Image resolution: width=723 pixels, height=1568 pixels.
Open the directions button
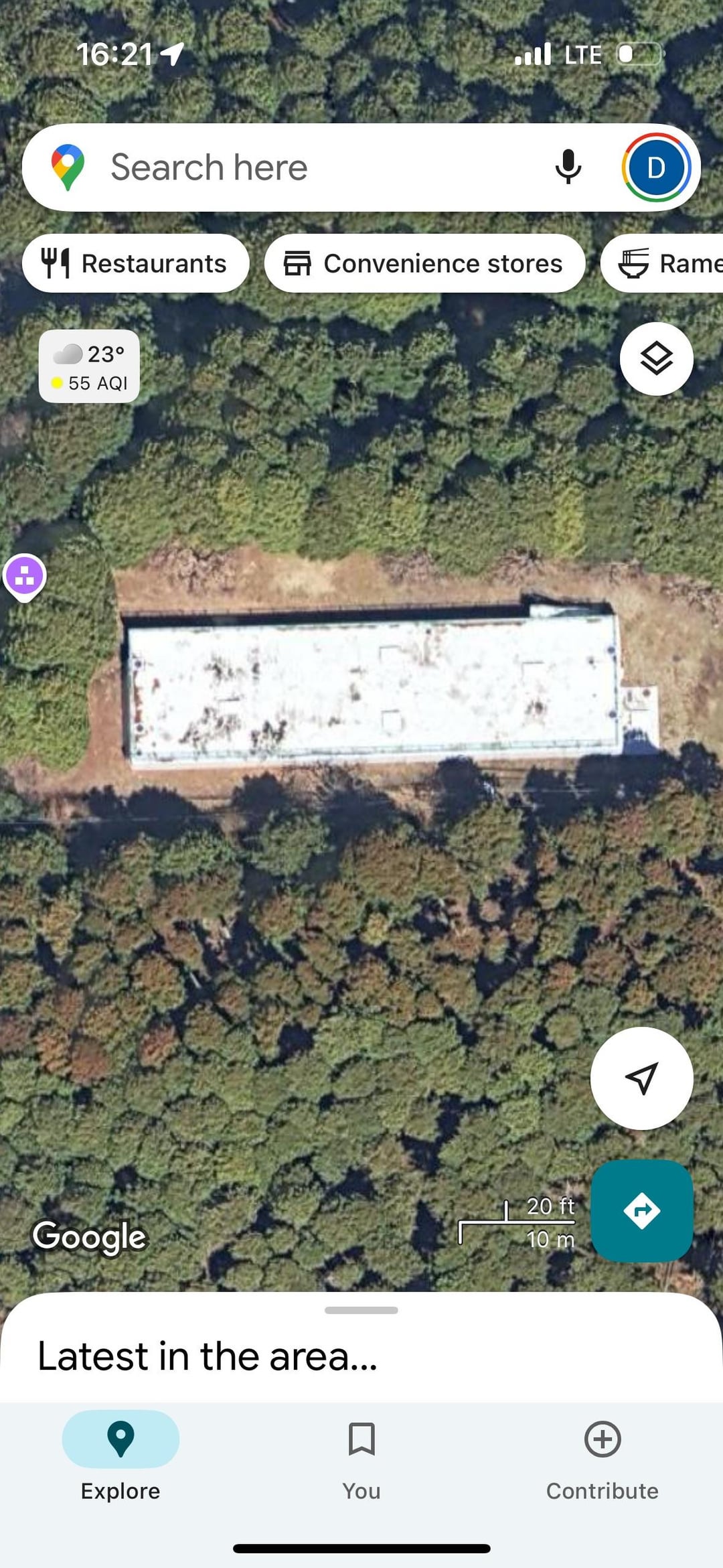[641, 1211]
